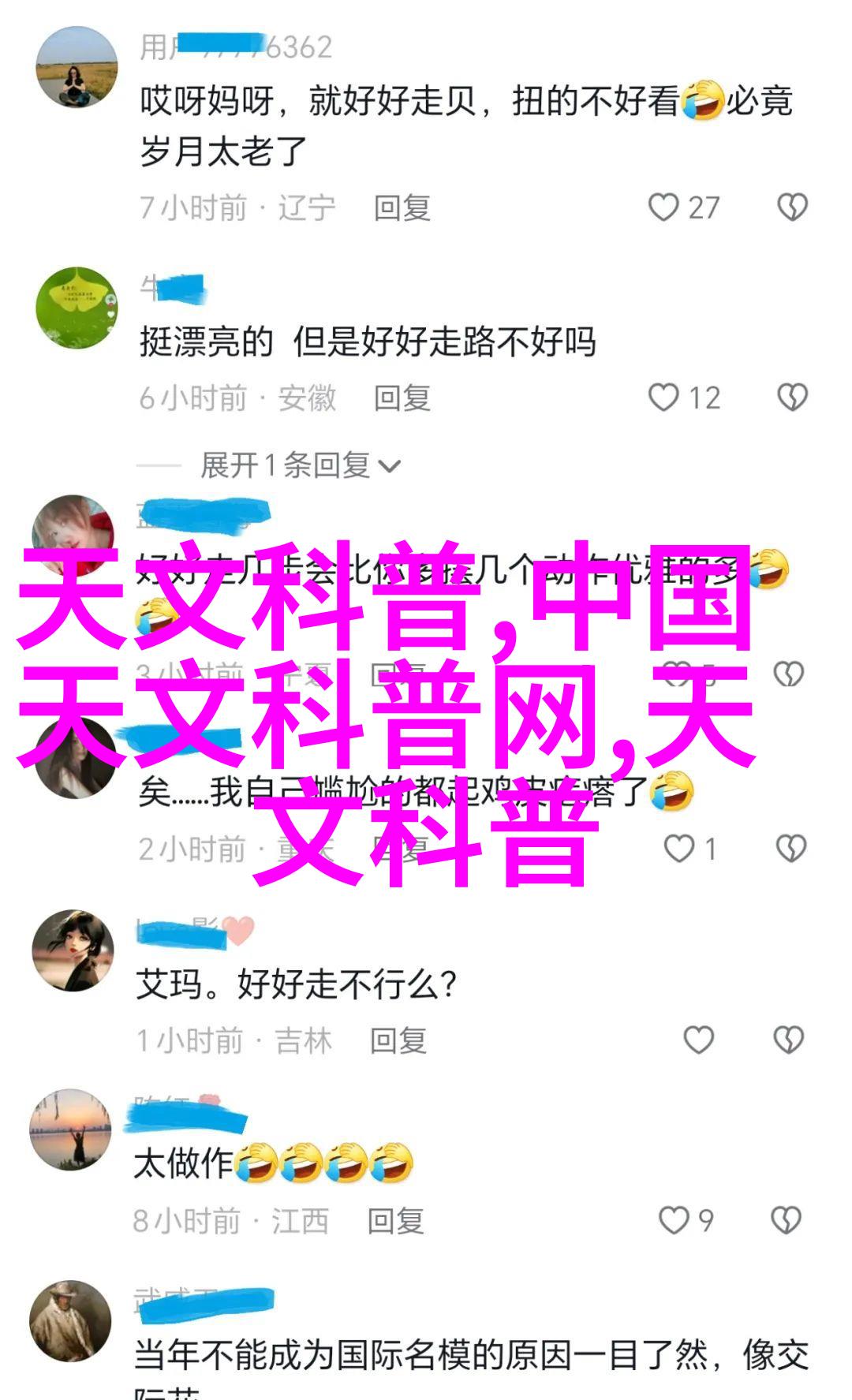Viewport: 852px width, 1400px height.
Task: Reply to the comment from Anhui
Action: (402, 398)
